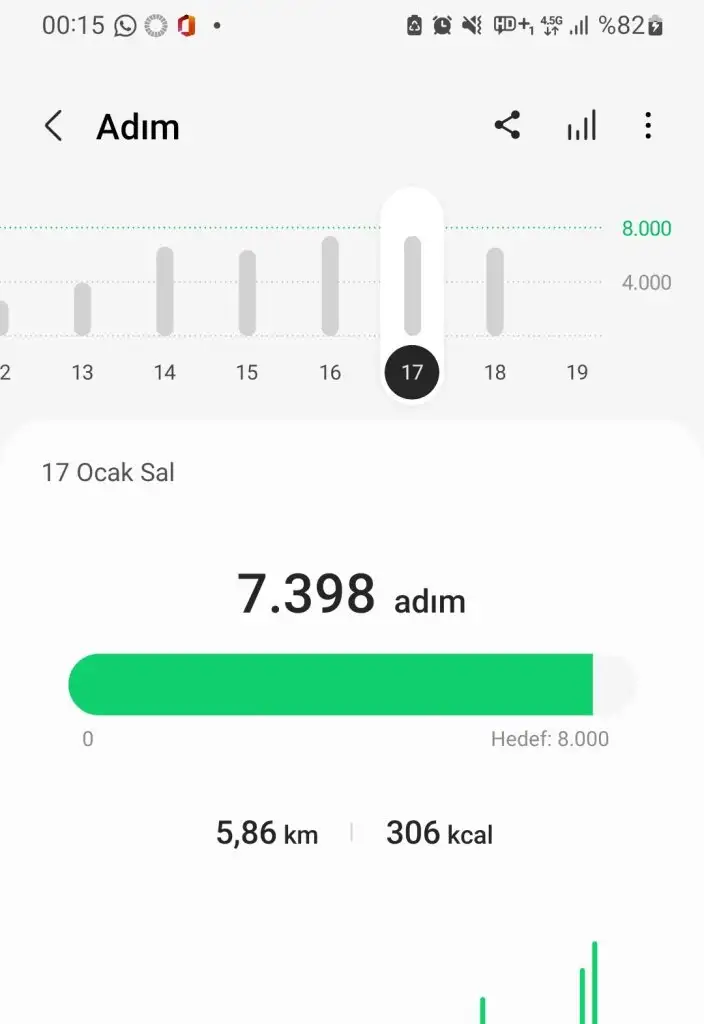Open the trends chart view
Image resolution: width=704 pixels, height=1024 pixels.
(581, 126)
